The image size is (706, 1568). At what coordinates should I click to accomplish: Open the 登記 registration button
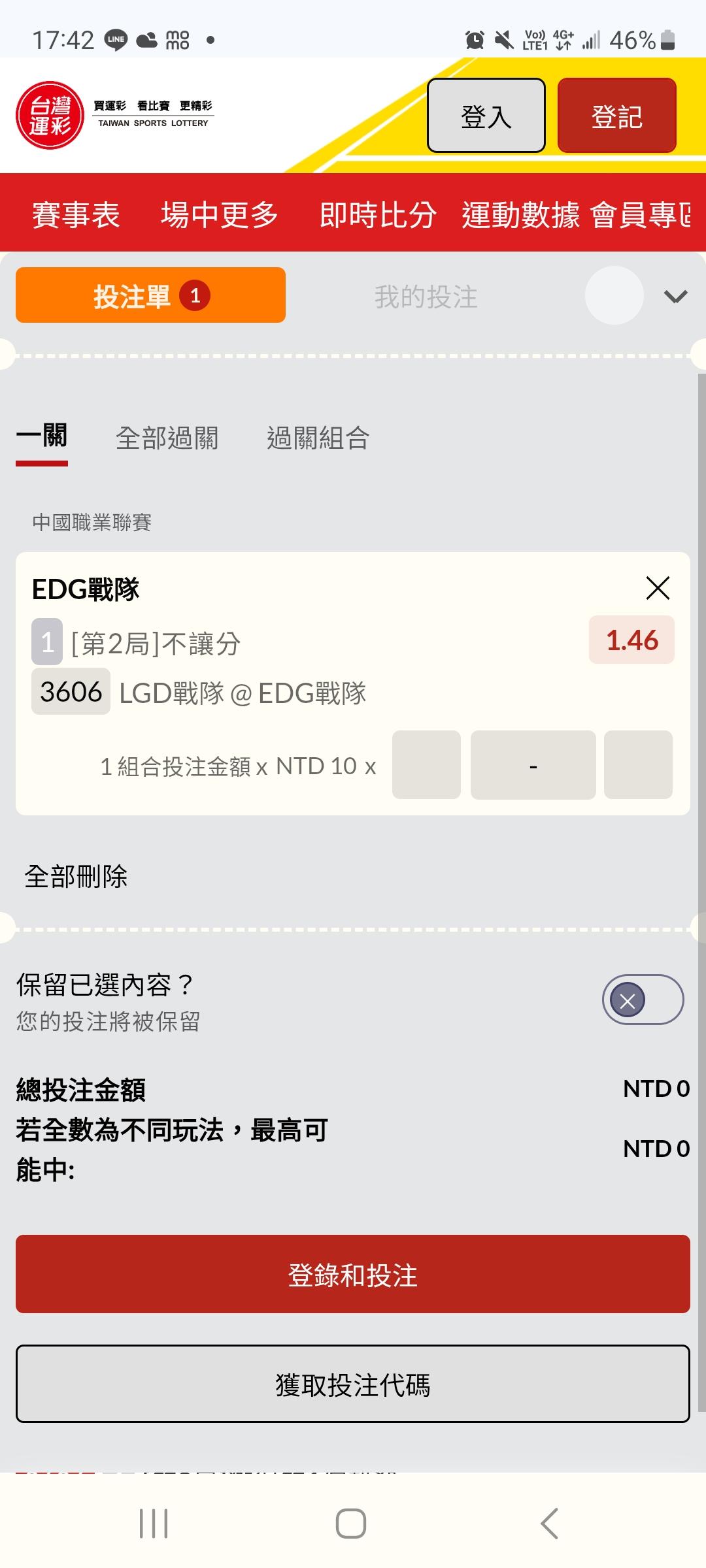tap(616, 116)
